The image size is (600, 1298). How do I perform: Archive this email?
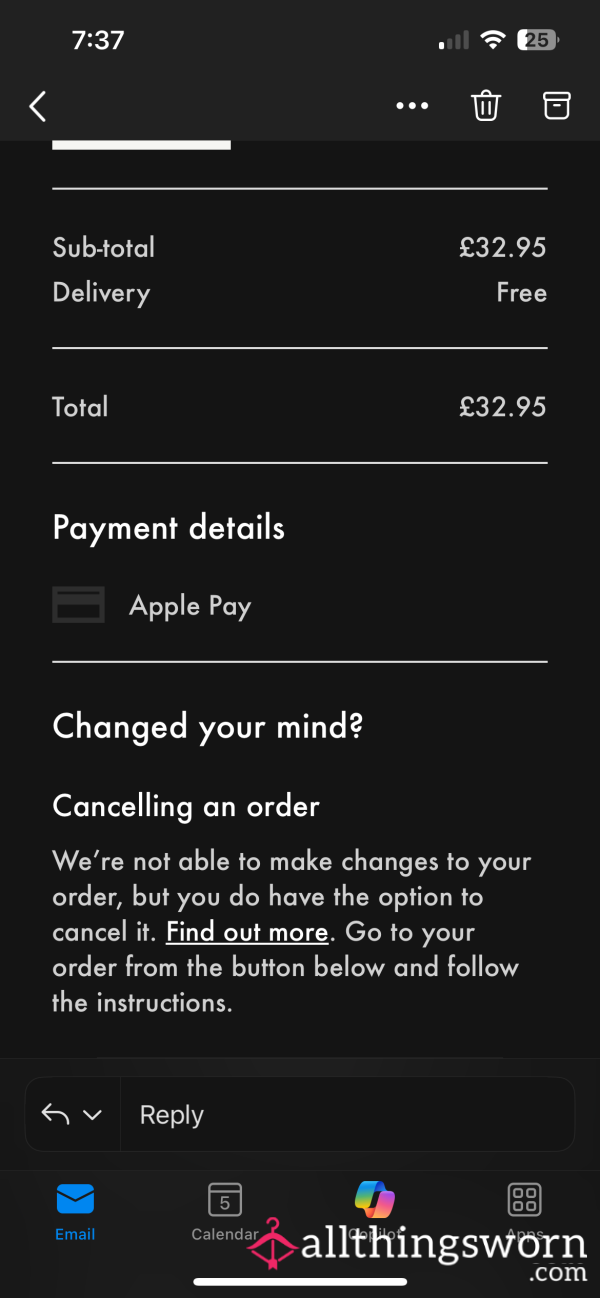[x=556, y=105]
